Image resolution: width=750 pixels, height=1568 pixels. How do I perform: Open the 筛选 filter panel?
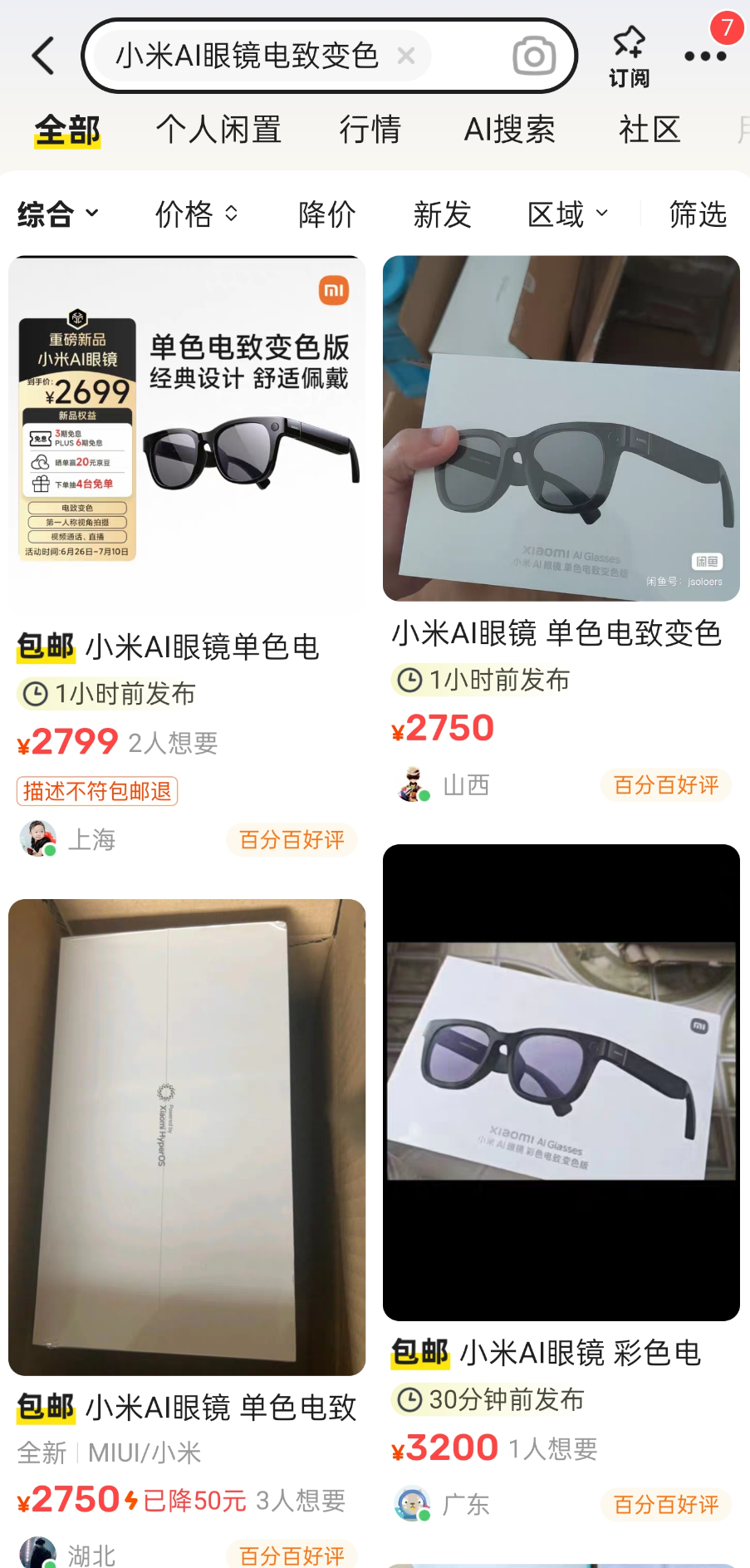pyautogui.click(x=697, y=214)
